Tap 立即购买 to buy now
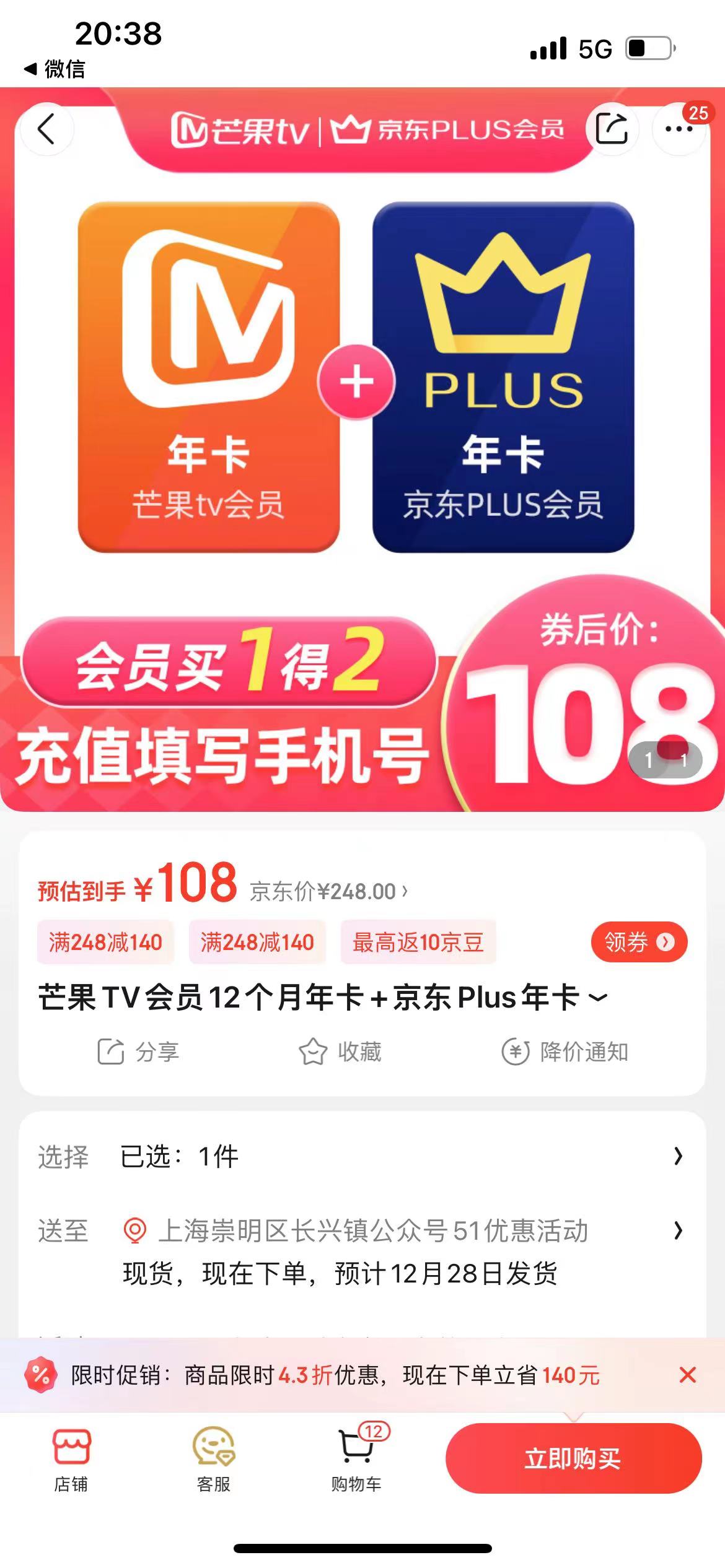This screenshot has width=725, height=1568. (x=573, y=1458)
